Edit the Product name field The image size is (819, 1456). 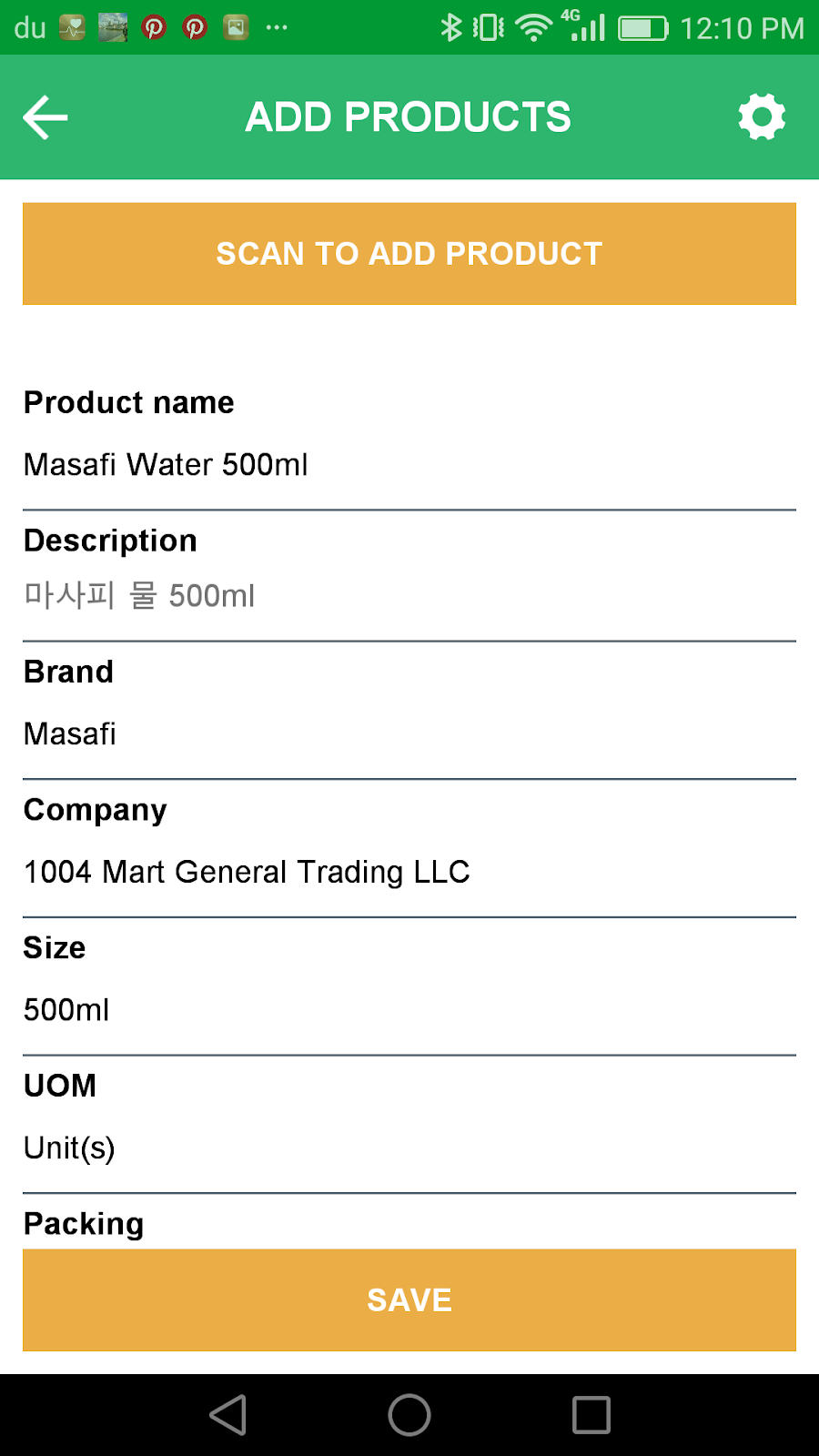[x=409, y=465]
